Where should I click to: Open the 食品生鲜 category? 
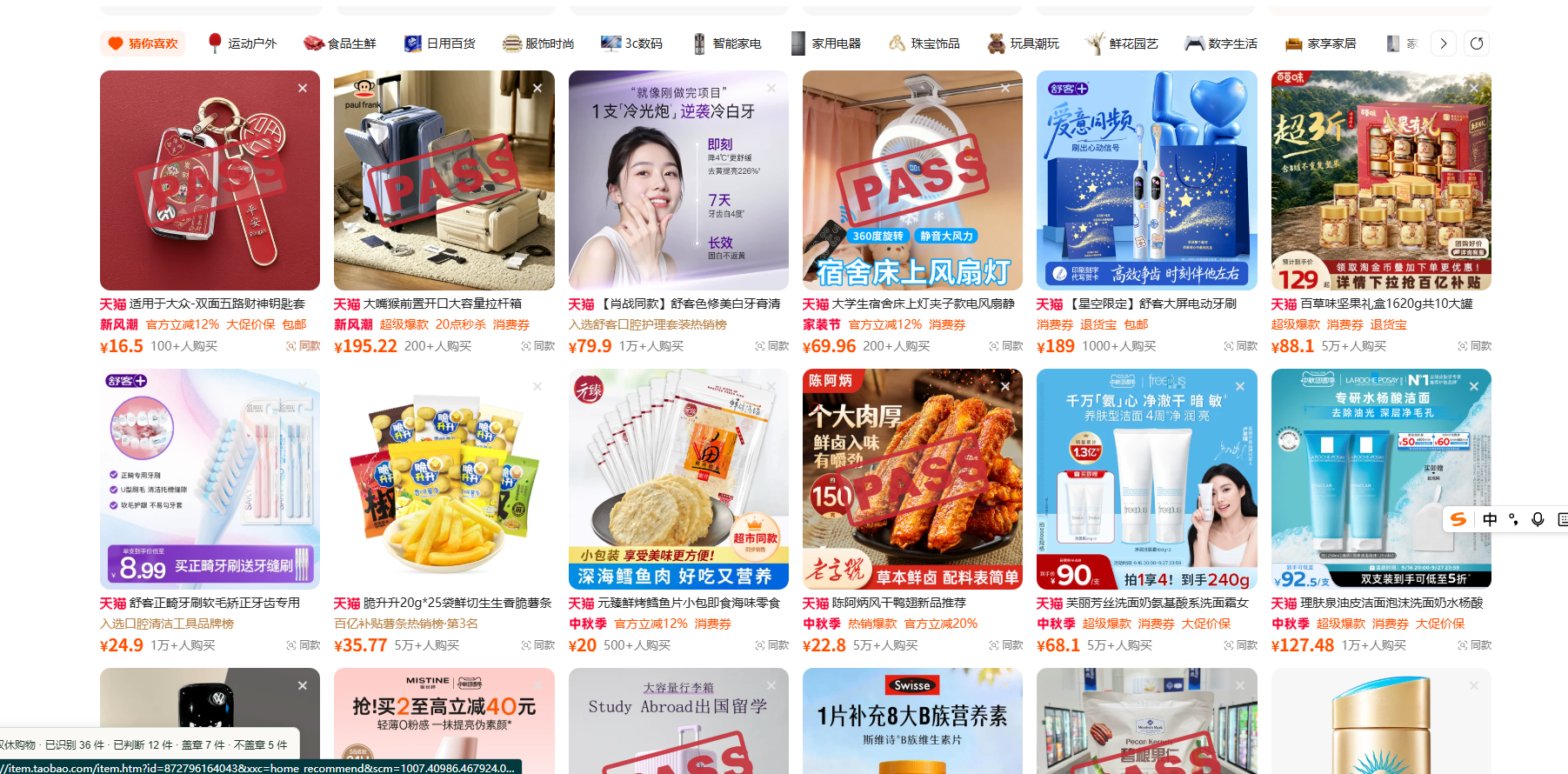click(340, 43)
